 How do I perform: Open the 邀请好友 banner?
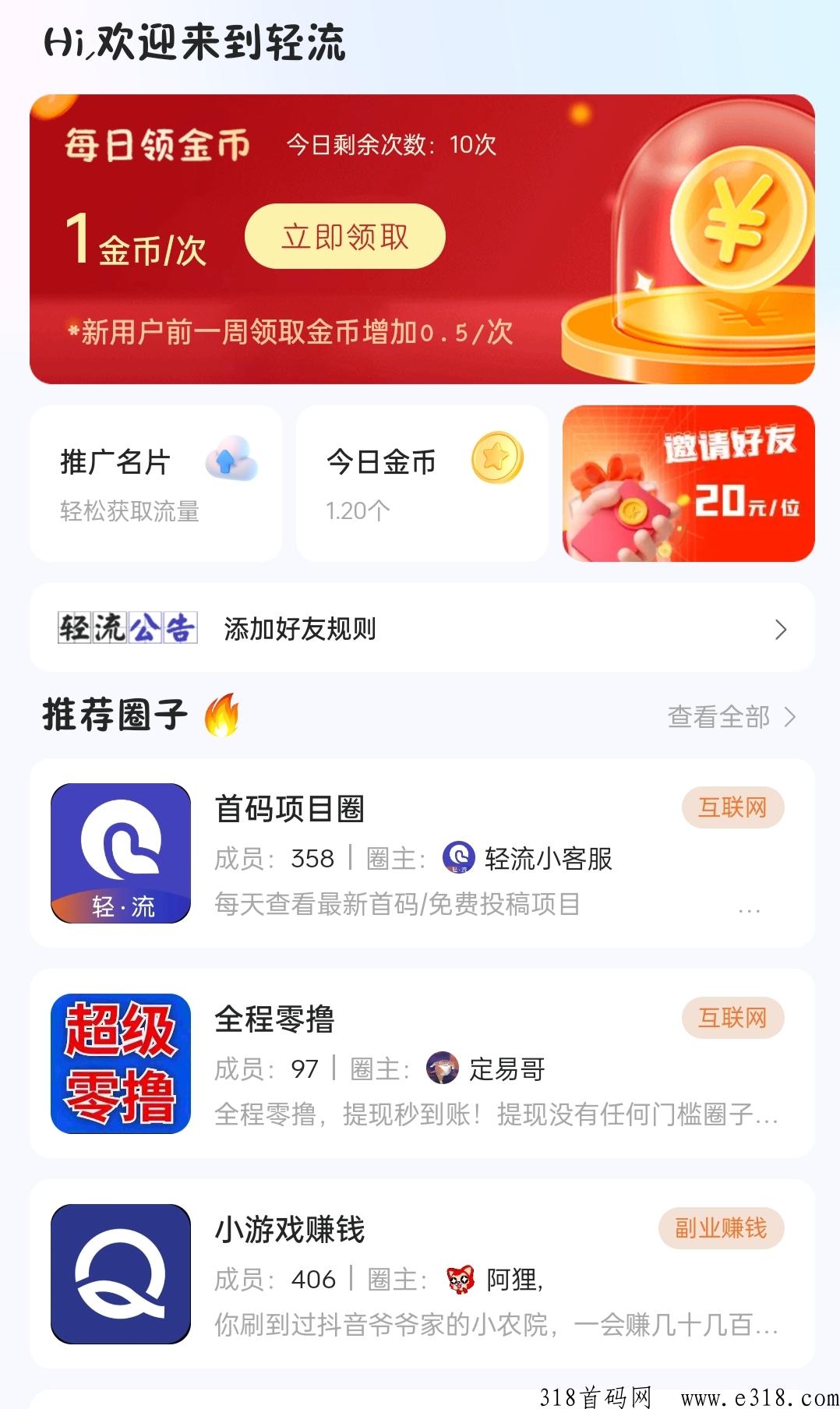tap(688, 483)
